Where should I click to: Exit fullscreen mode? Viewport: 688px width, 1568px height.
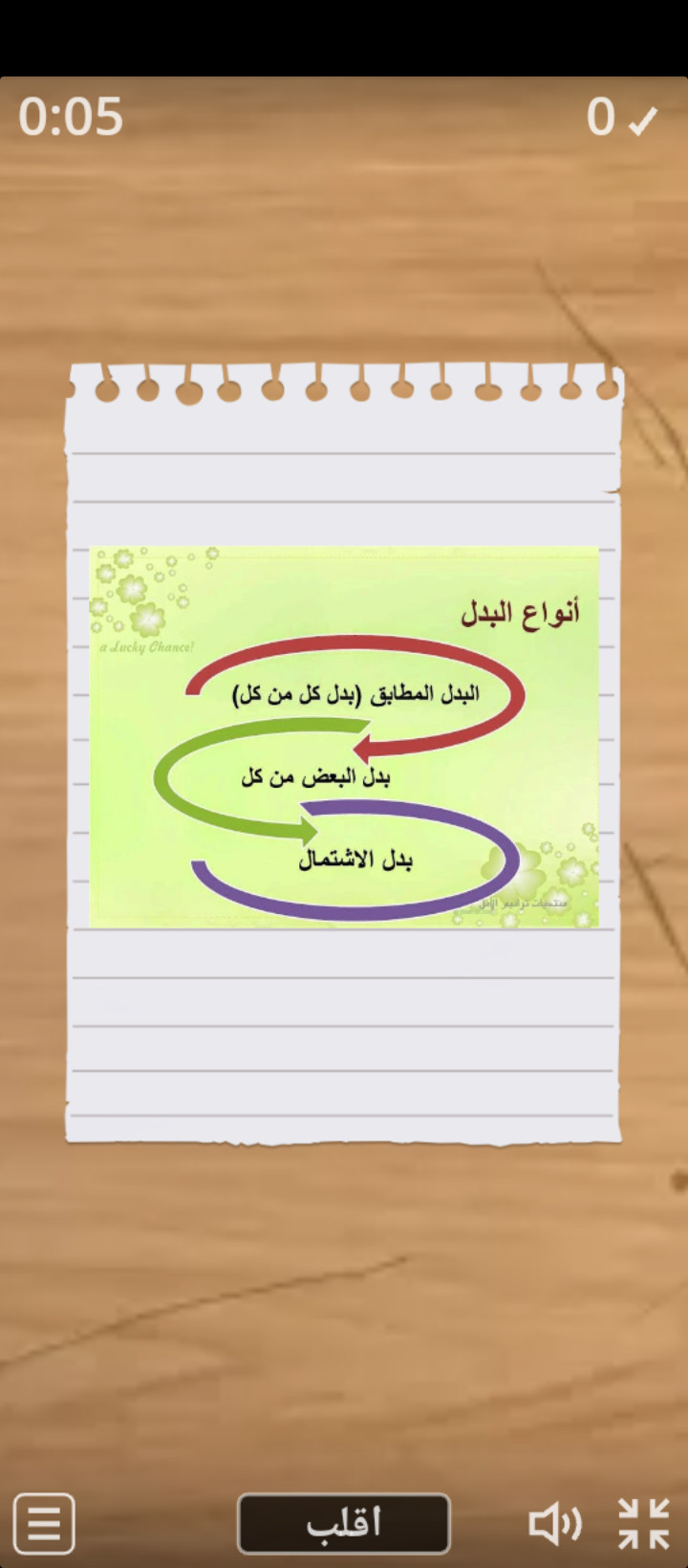point(643,1523)
